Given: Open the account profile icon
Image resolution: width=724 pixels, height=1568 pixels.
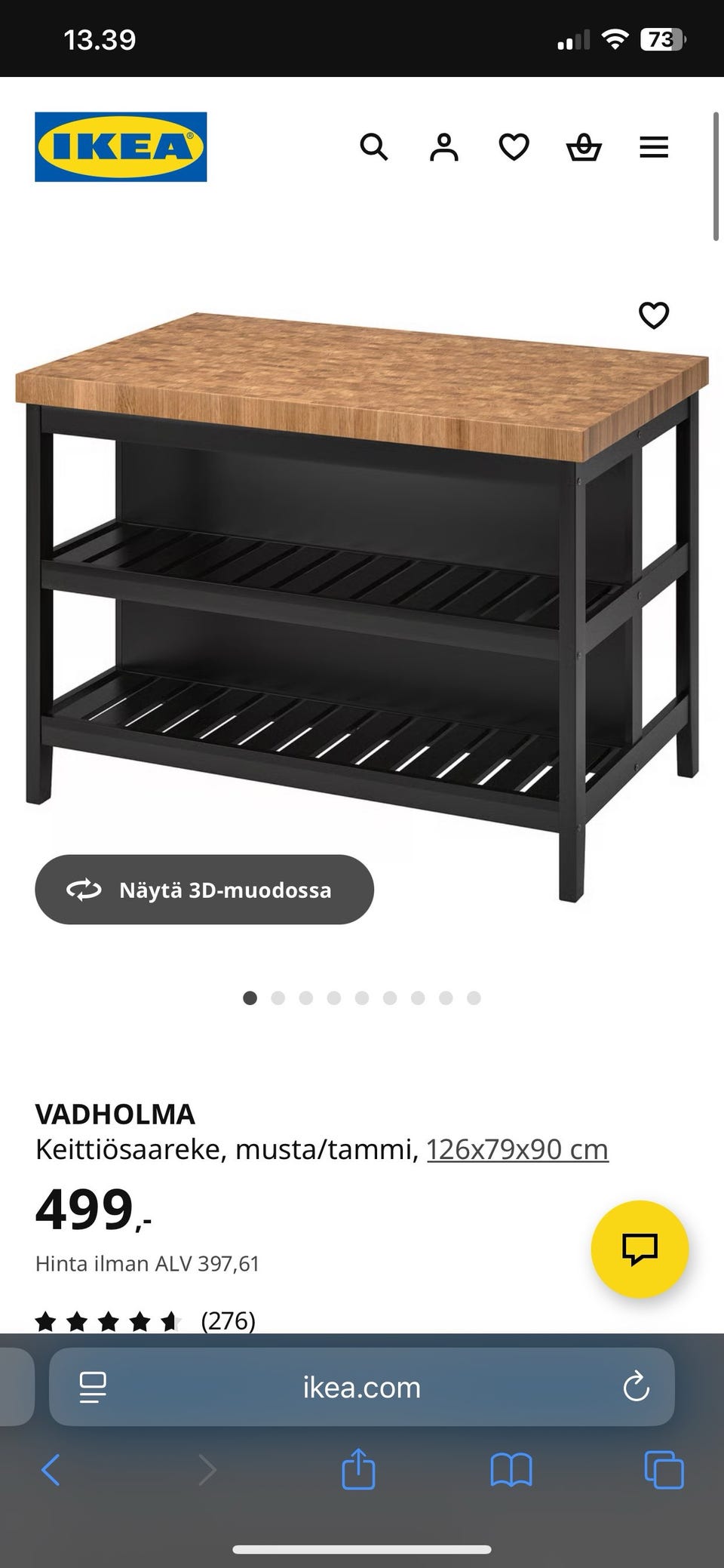Looking at the screenshot, I should (444, 147).
